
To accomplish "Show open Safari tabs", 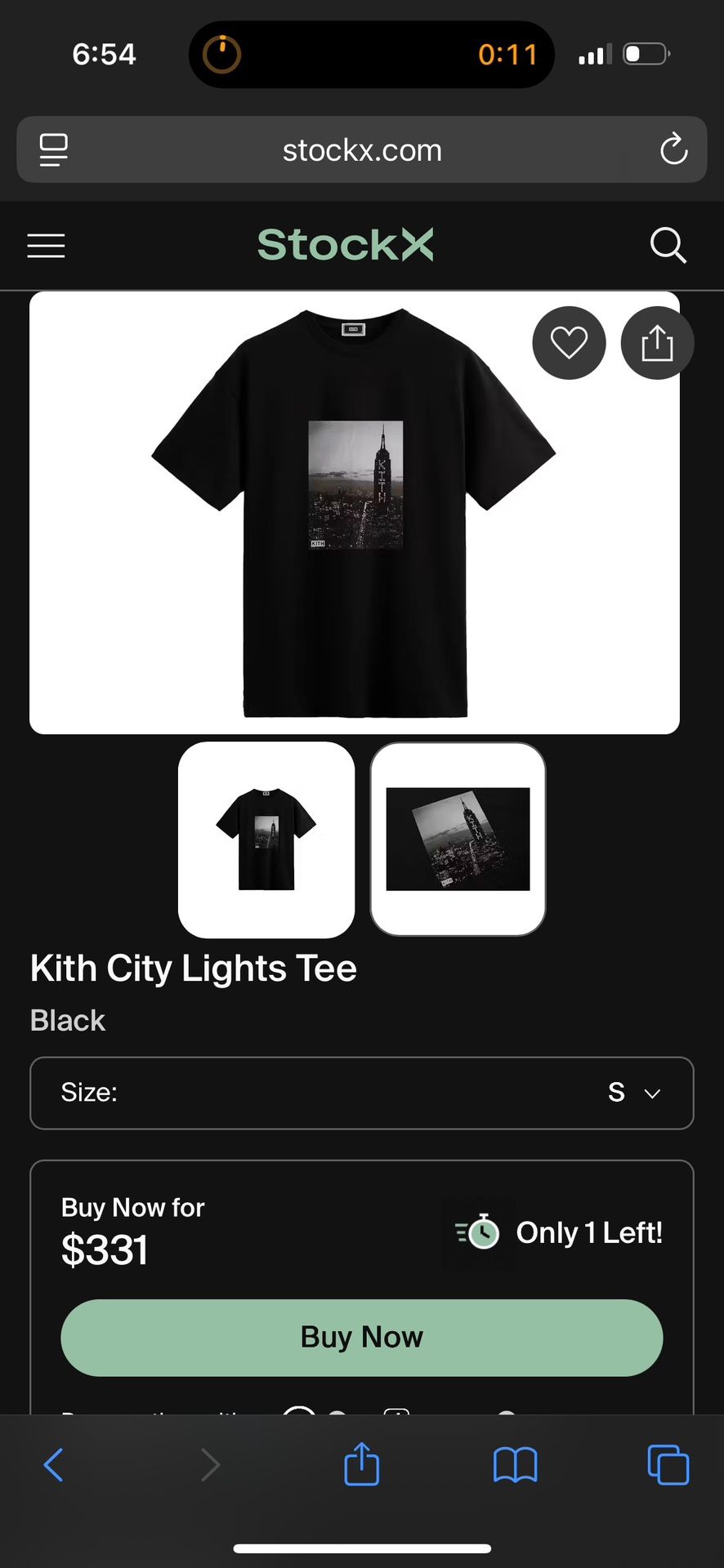I will point(668,1464).
